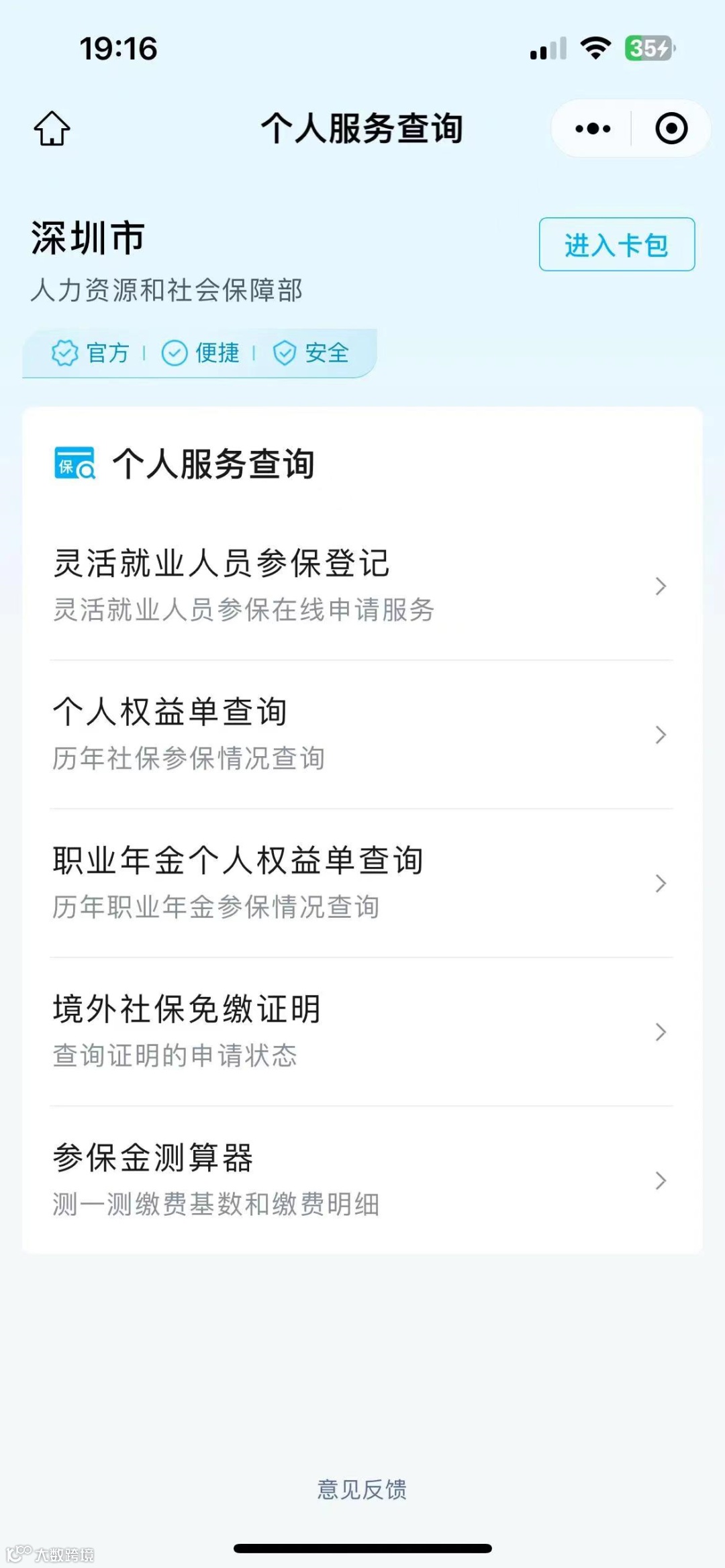The width and height of the screenshot is (725, 1568).
Task: Tap the 意见反馈 feedback link
Action: [x=362, y=1489]
